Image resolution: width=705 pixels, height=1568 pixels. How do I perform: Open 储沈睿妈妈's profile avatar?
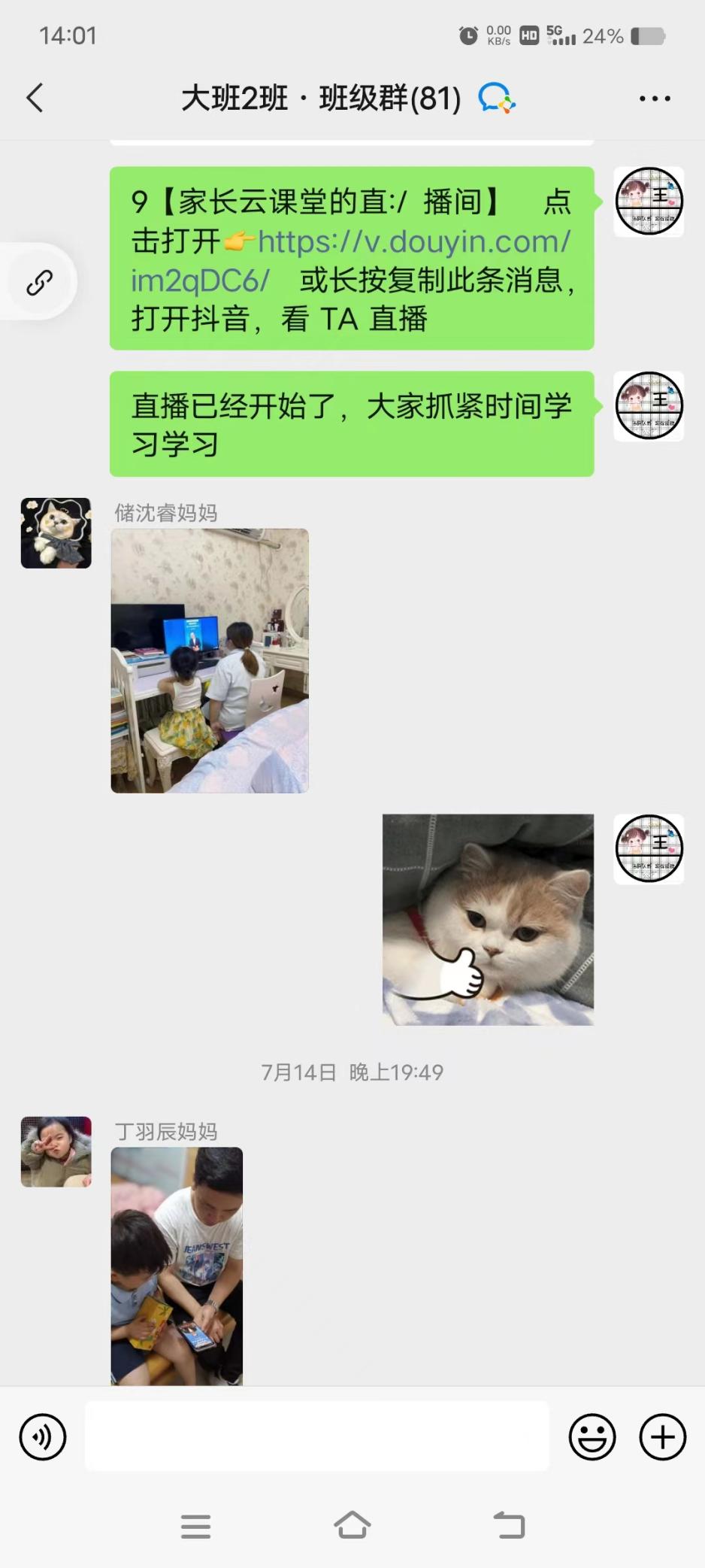tap(56, 533)
